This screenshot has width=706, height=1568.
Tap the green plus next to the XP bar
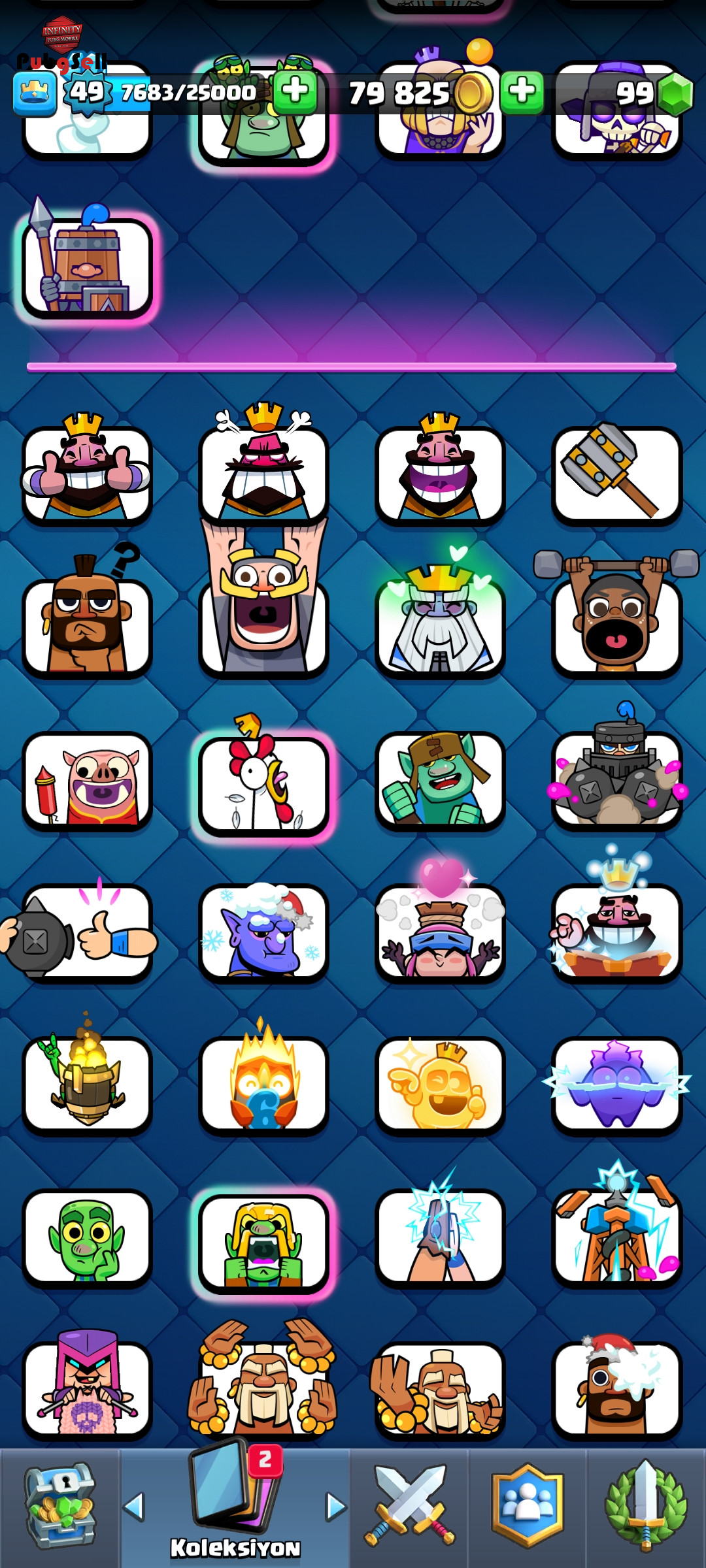[x=295, y=92]
